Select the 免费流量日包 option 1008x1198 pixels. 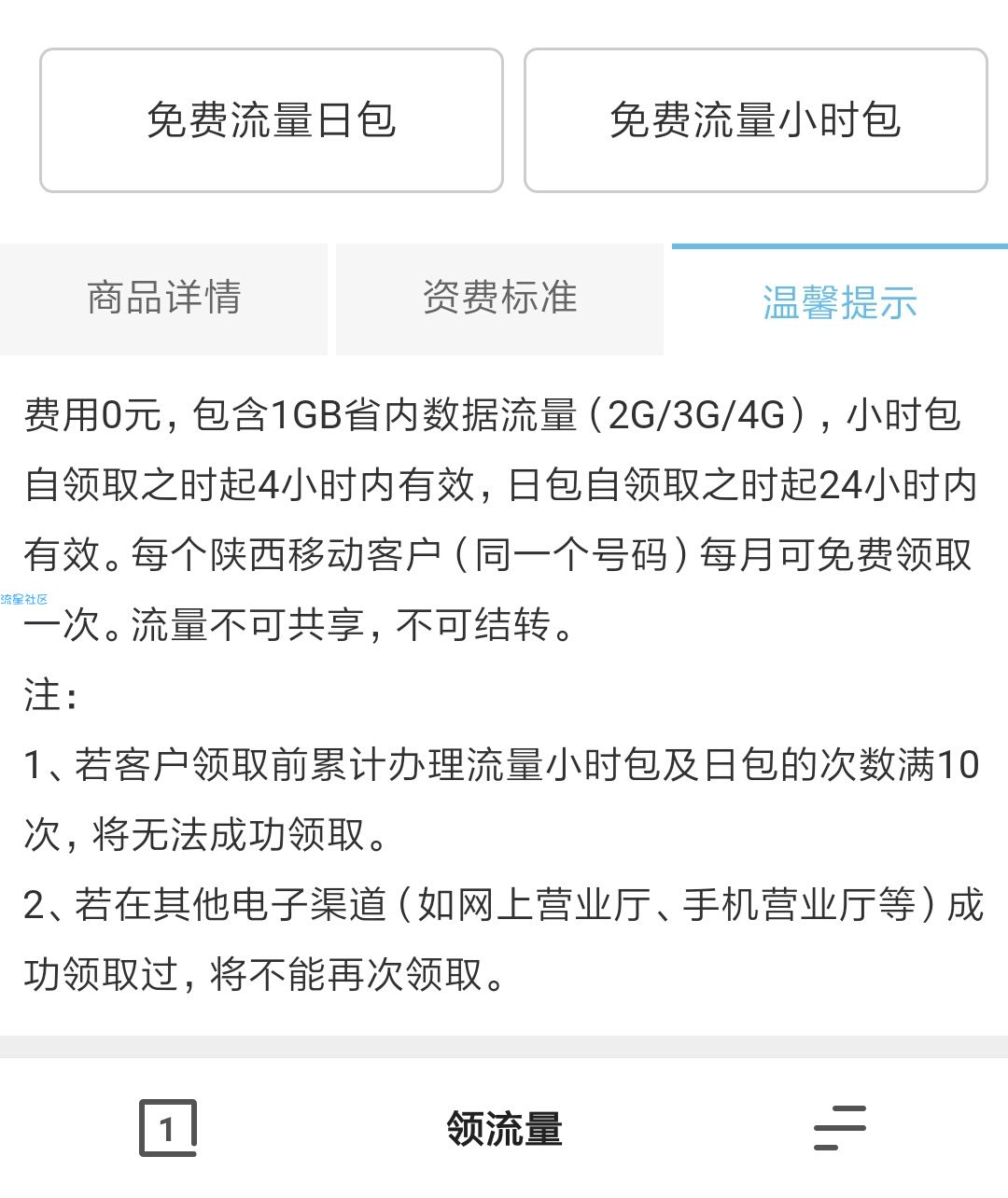coord(272,120)
